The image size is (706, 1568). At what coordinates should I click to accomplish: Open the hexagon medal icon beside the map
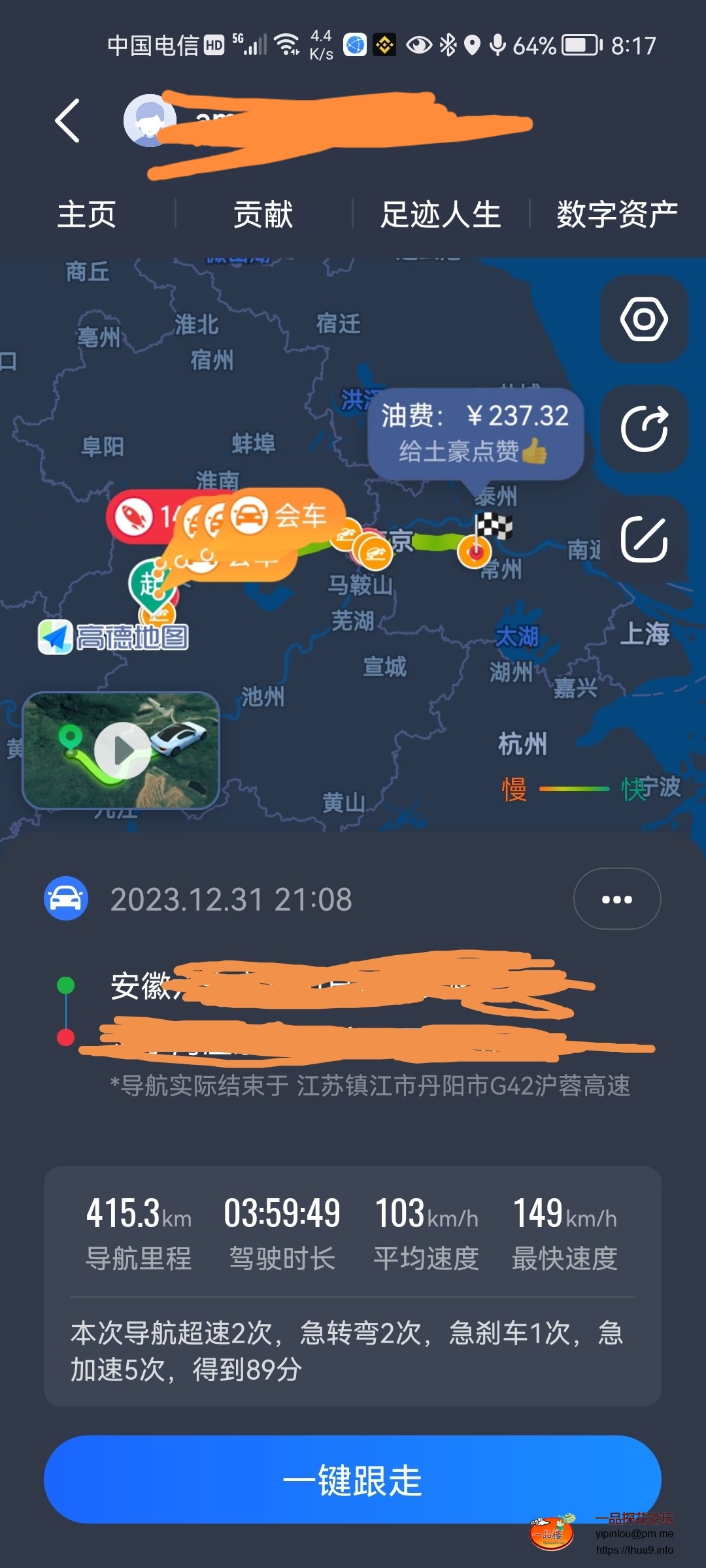coord(643,320)
